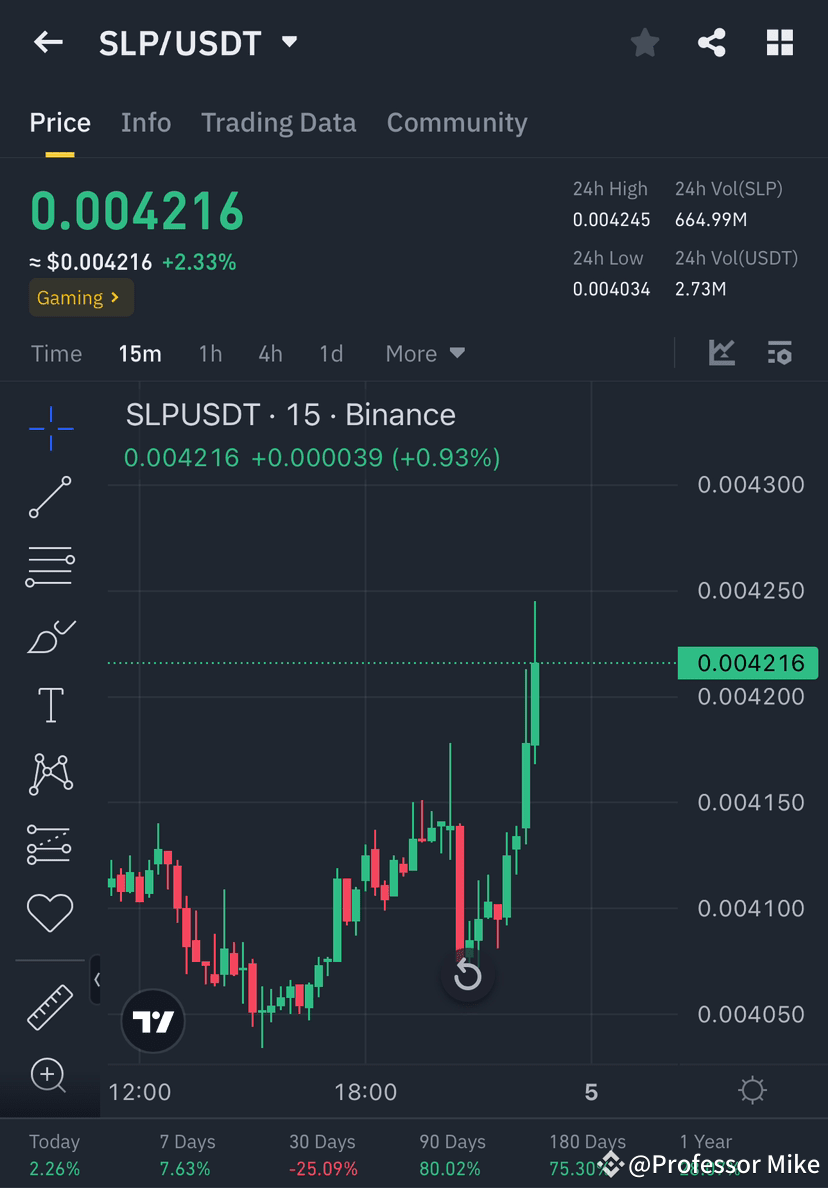Switch to the Trading Data tab
Viewport: 828px width, 1188px height.
[x=279, y=122]
